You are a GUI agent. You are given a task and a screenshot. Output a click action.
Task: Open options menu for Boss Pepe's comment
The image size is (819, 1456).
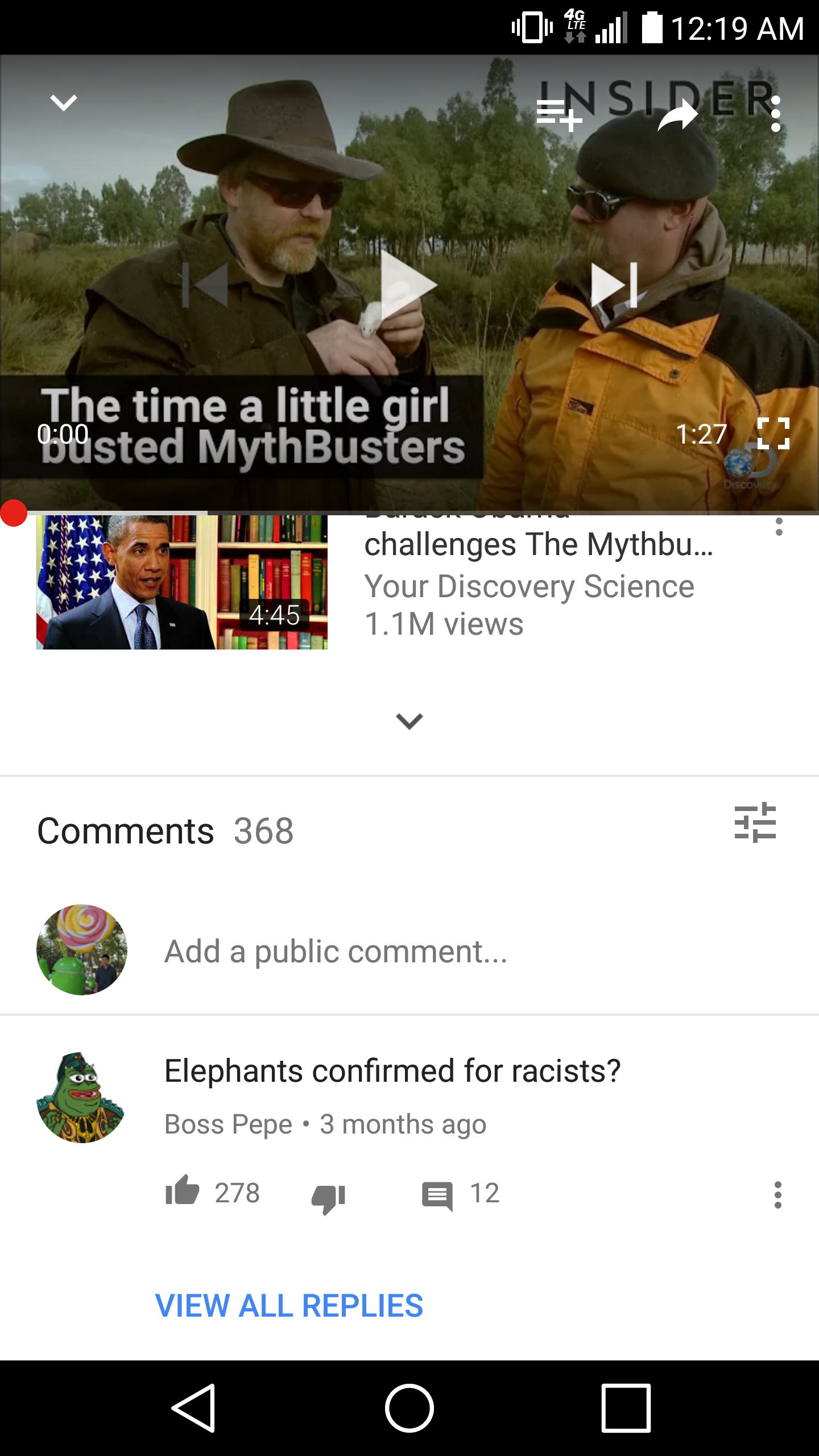[x=778, y=1194]
